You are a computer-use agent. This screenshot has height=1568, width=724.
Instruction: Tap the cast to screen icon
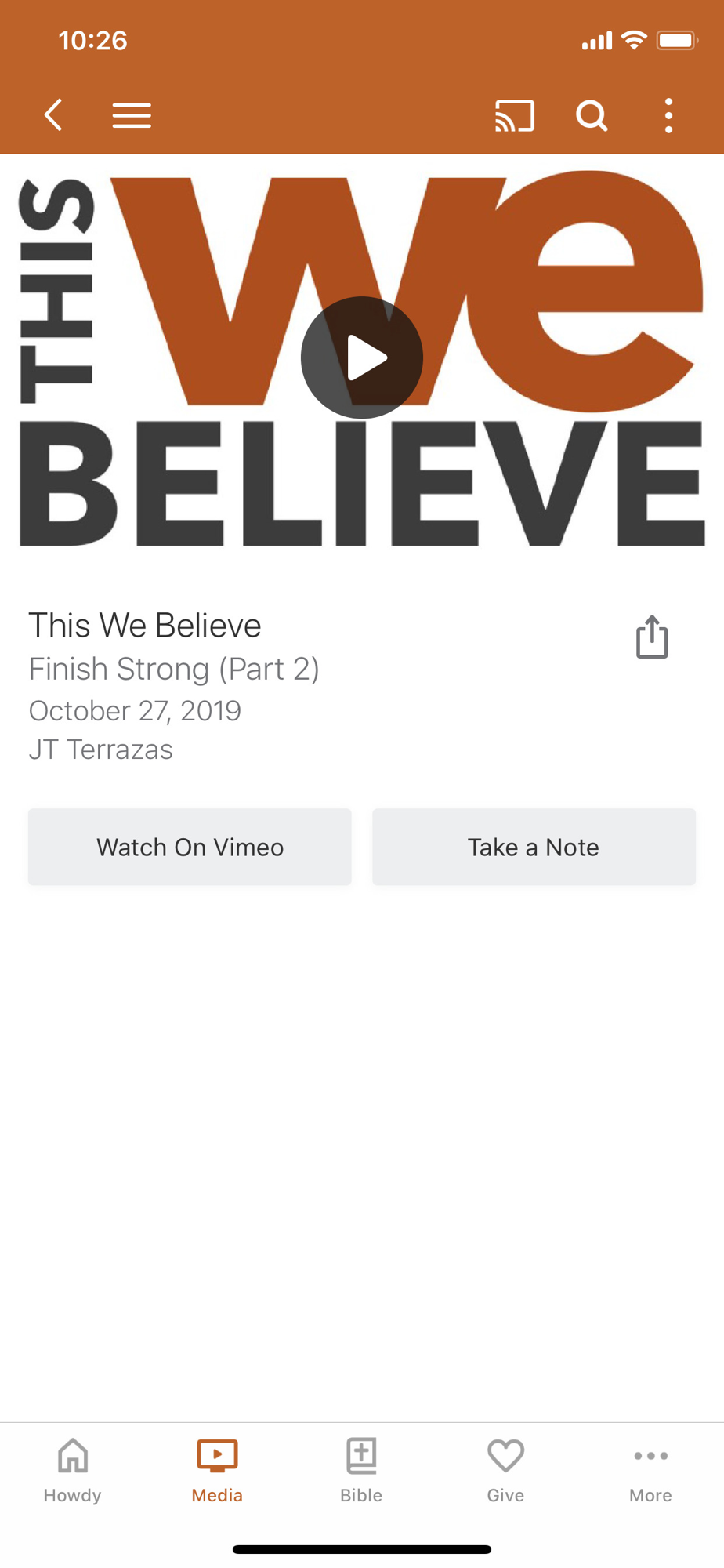coord(515,115)
